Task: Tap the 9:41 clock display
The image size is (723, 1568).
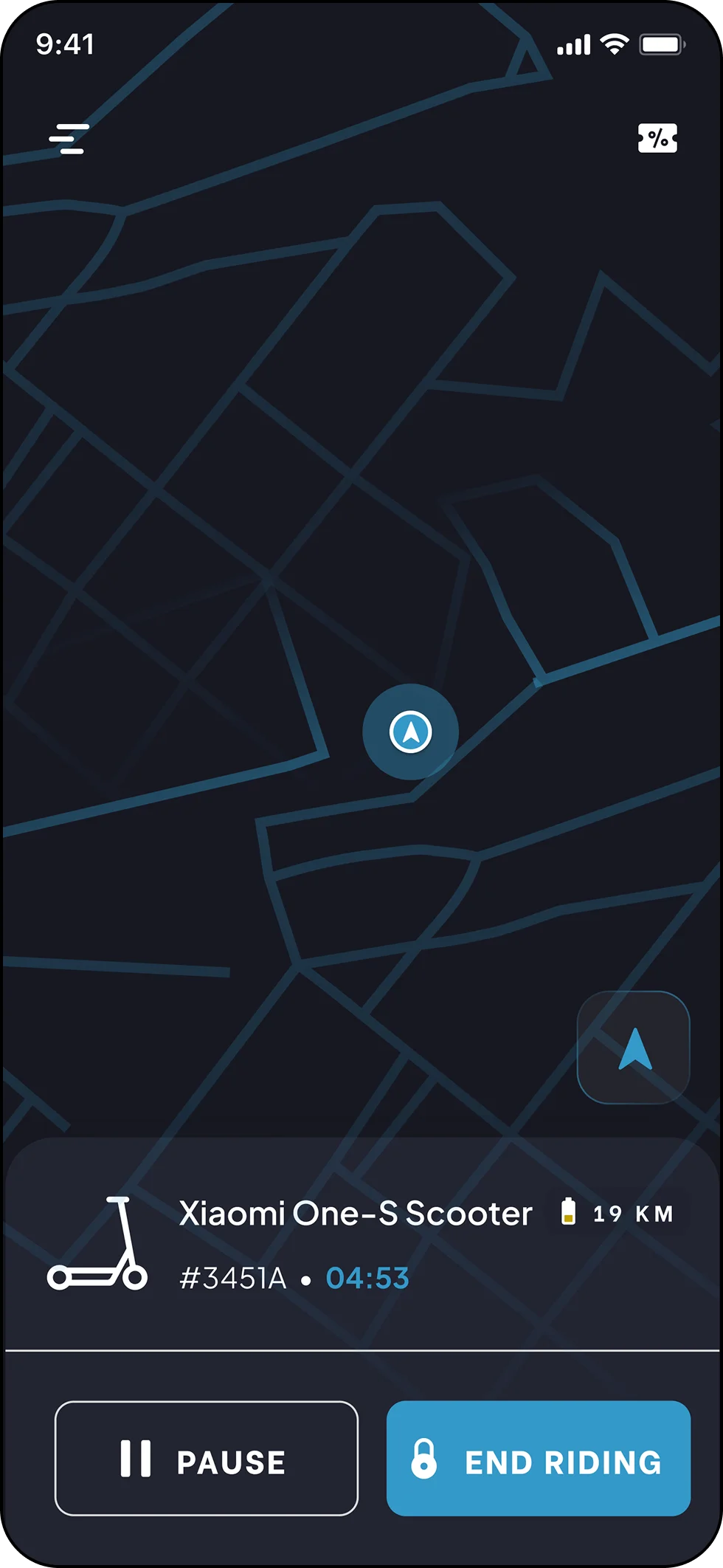Action: point(65,44)
